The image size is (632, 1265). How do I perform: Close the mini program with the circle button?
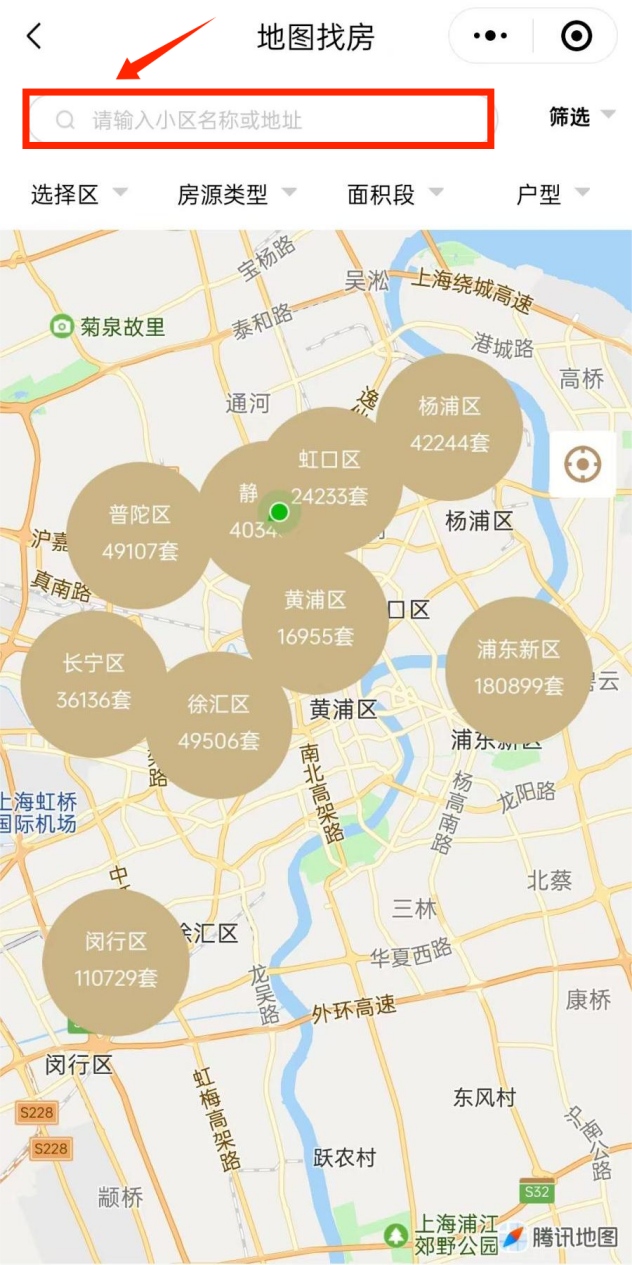[576, 37]
